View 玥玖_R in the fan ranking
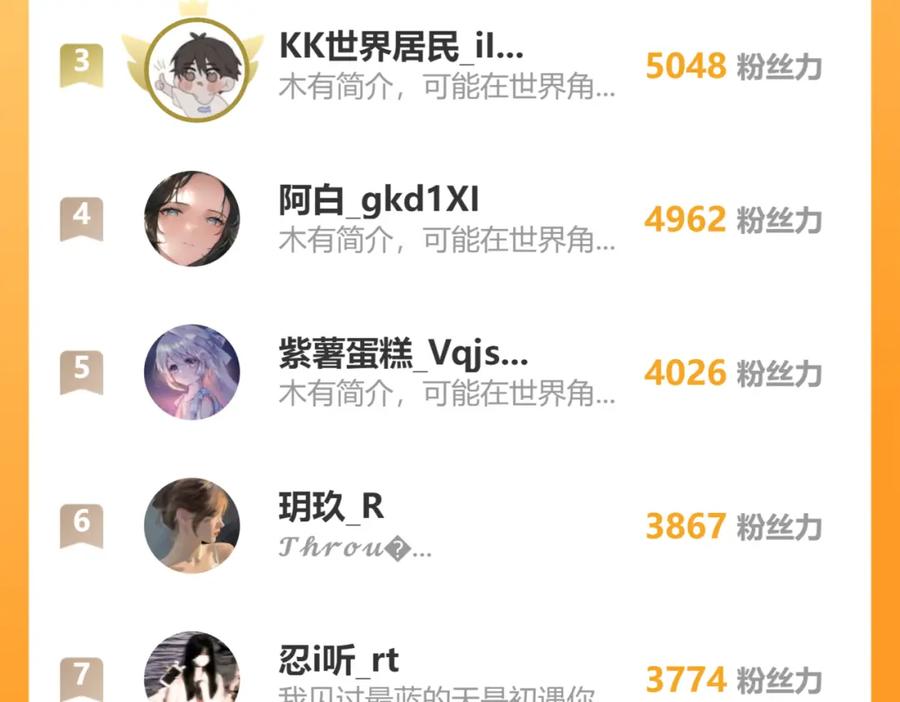This screenshot has height=702, width=900. [450, 525]
